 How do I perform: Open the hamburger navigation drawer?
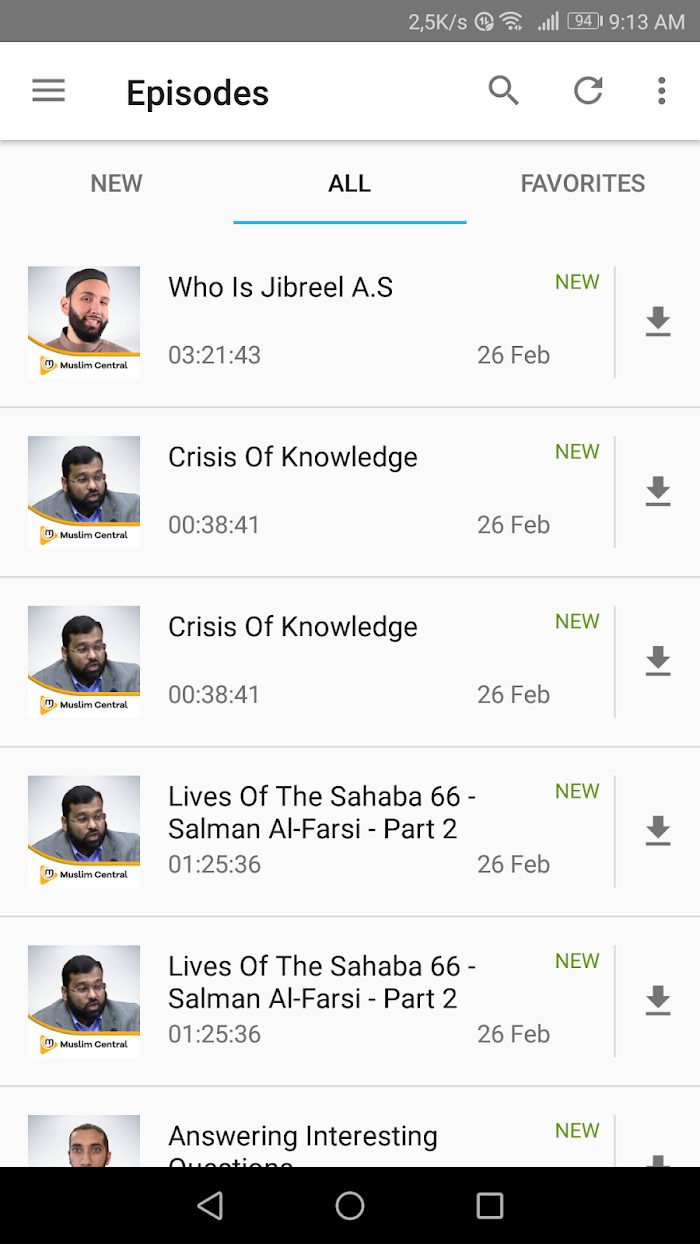(x=48, y=91)
